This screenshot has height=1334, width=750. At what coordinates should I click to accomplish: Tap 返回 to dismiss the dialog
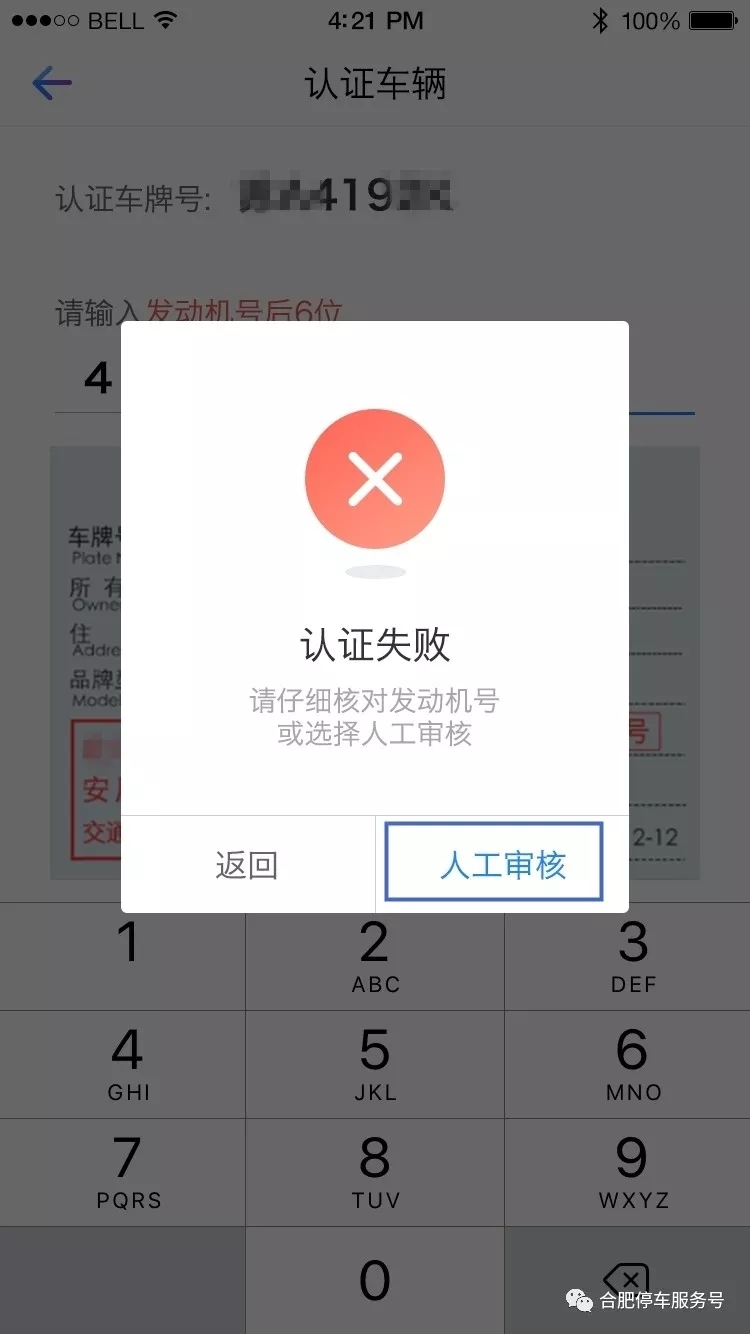(247, 864)
